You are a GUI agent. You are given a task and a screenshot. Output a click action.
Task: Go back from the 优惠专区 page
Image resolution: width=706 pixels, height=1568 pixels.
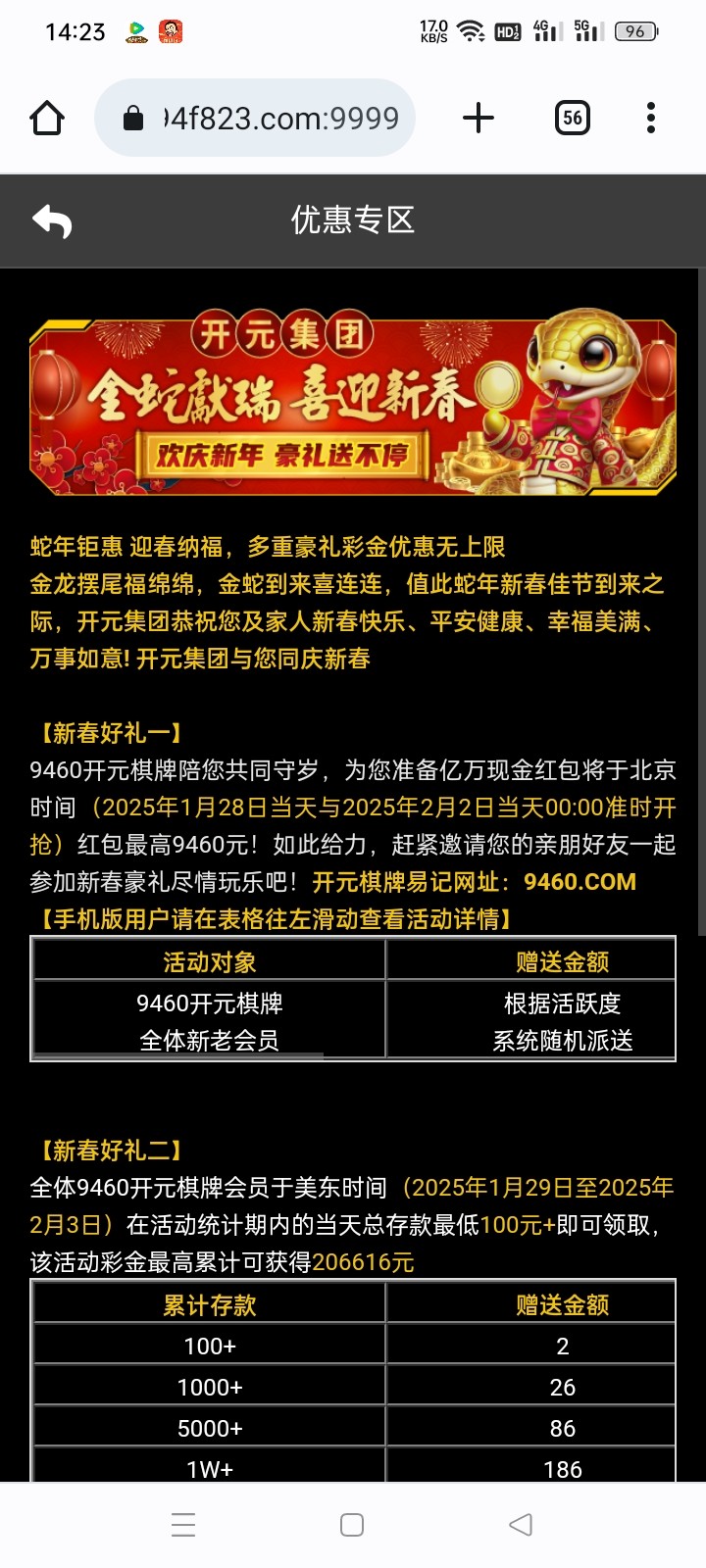[x=52, y=221]
